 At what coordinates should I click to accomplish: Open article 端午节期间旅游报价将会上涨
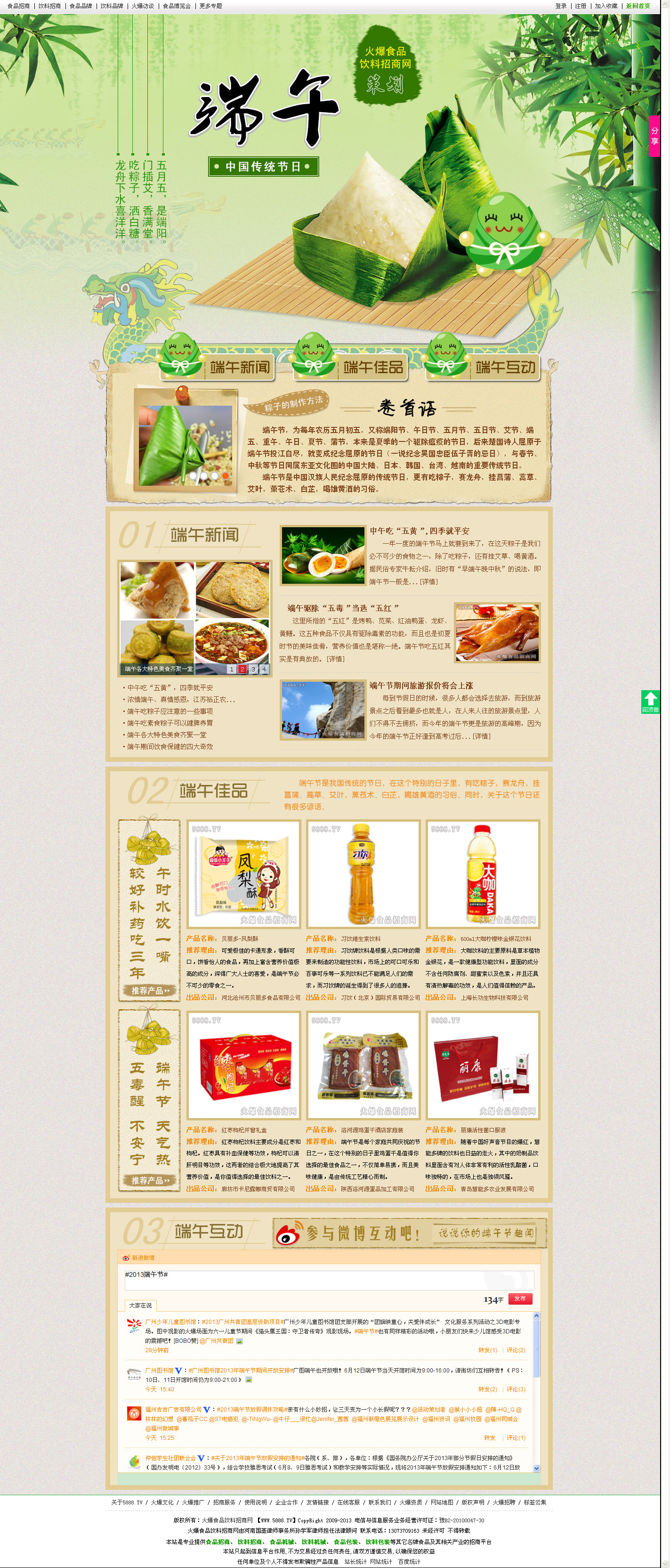[x=420, y=686]
